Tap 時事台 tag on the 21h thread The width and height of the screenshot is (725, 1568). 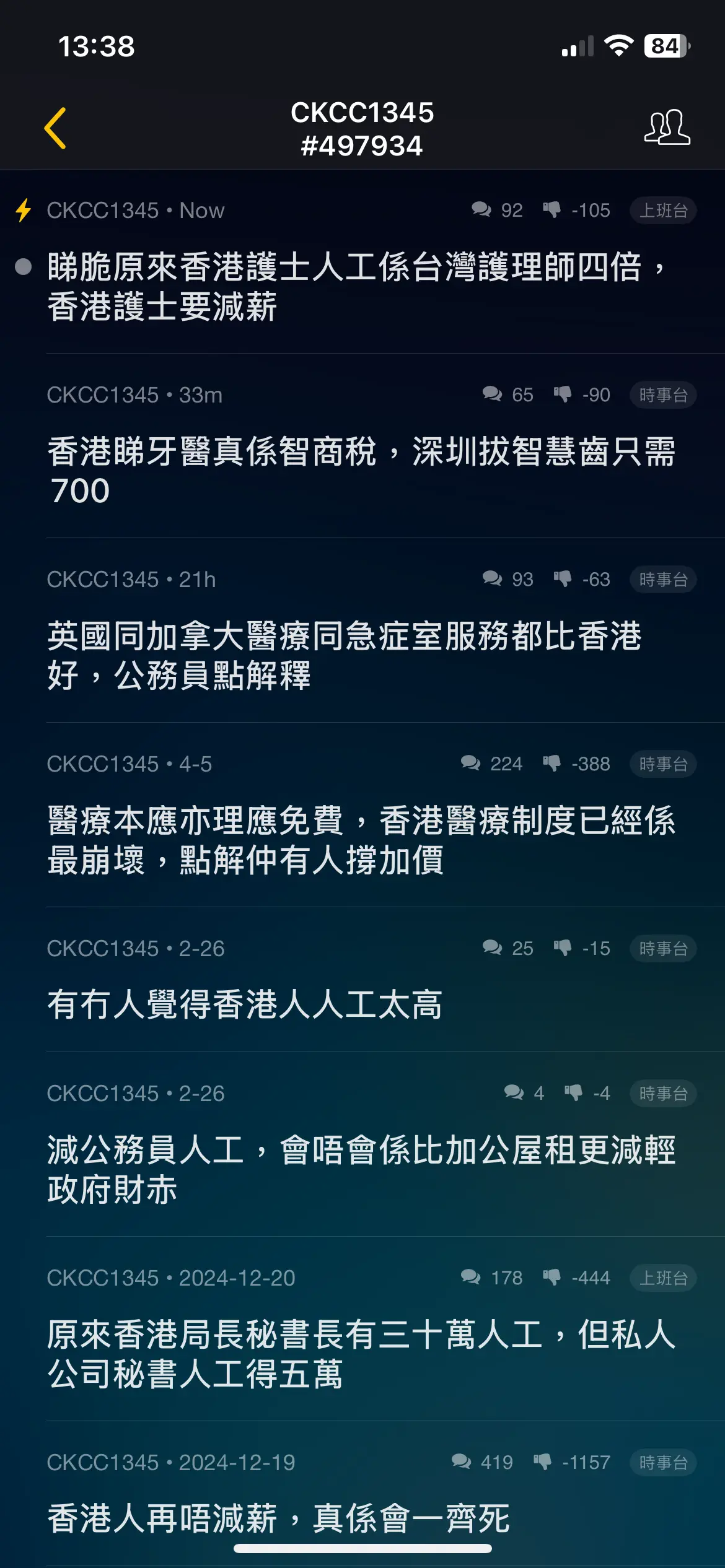tap(663, 580)
